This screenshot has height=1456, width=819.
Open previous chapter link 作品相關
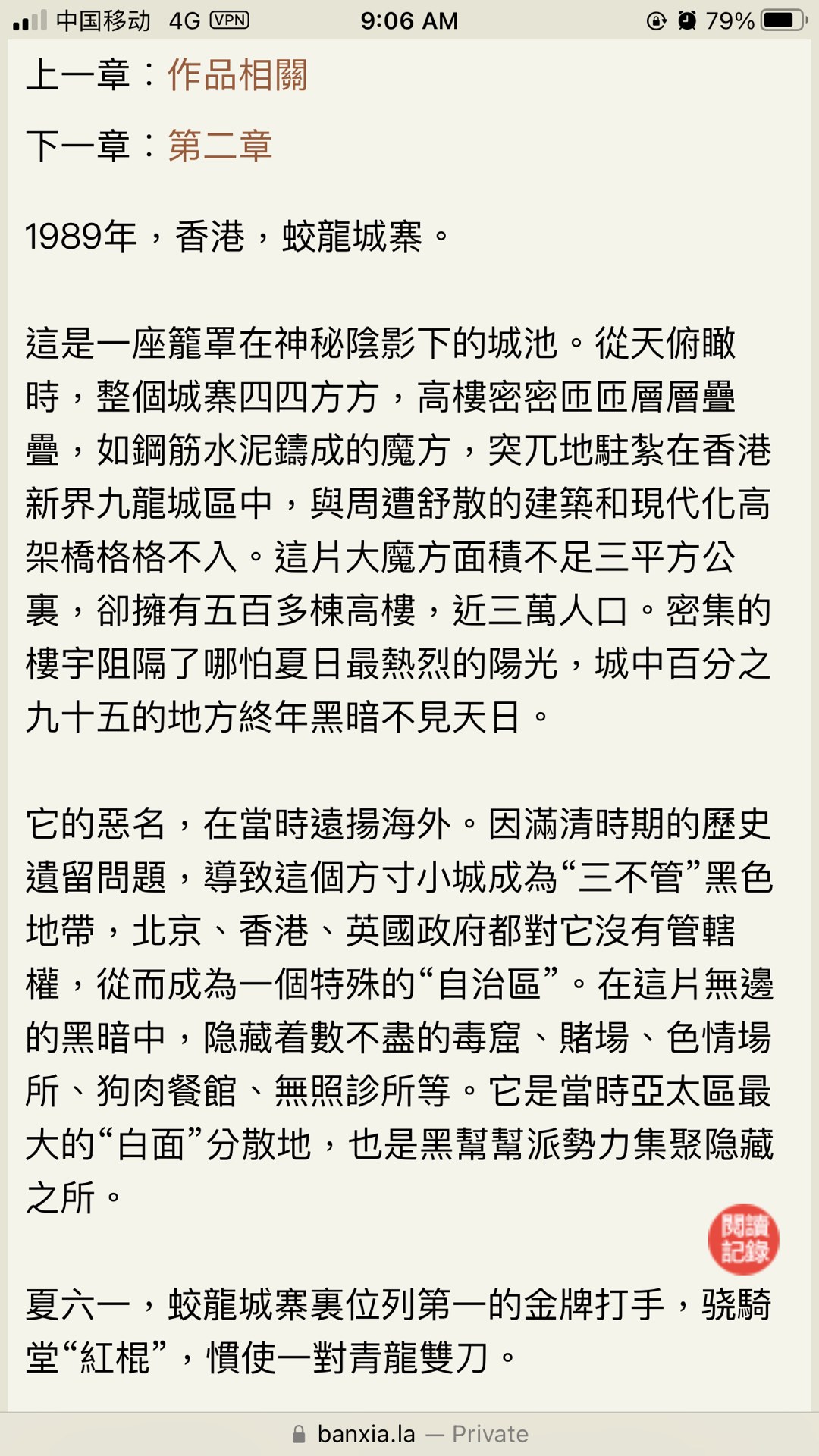(237, 75)
